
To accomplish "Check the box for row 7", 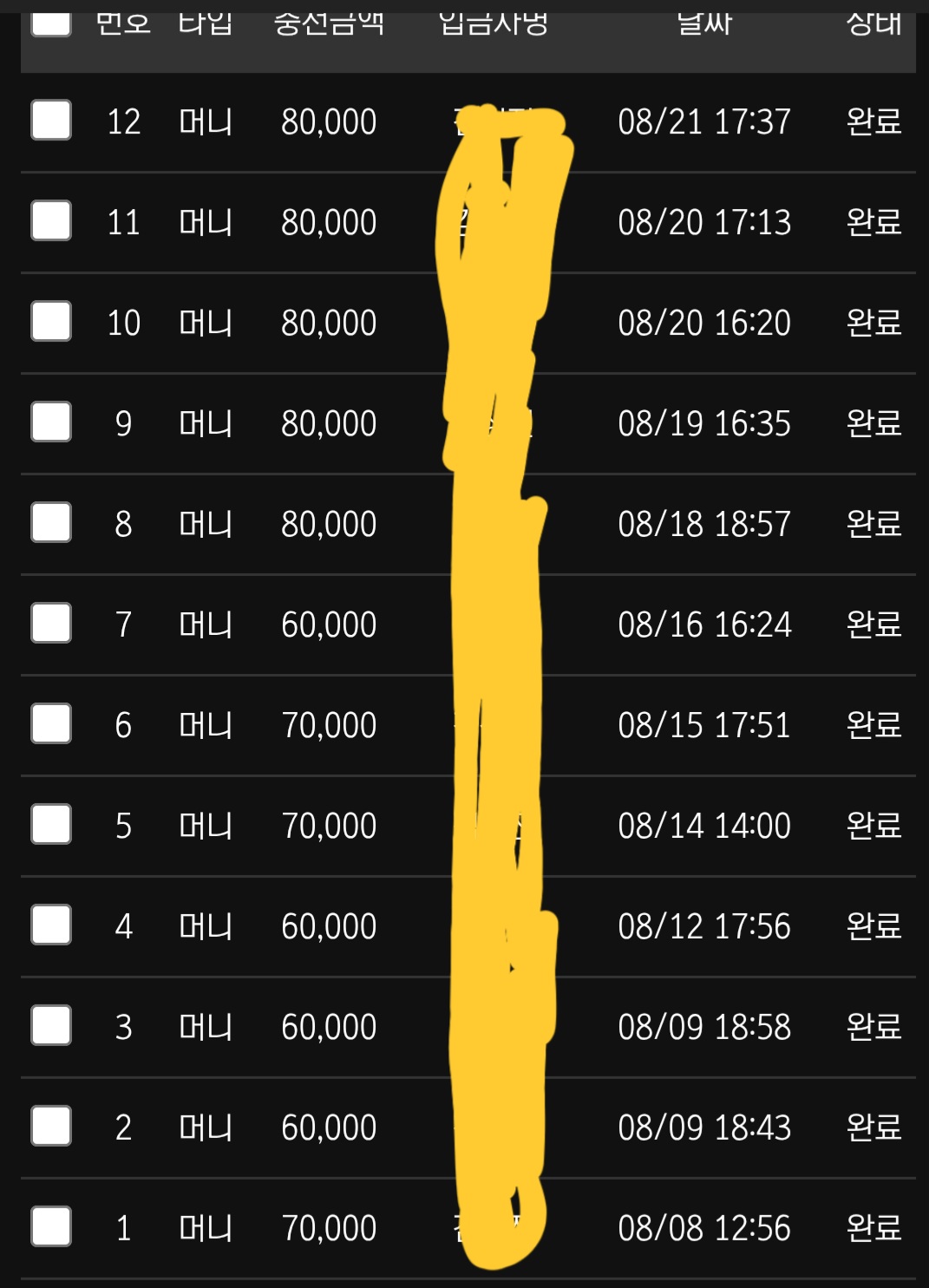I will point(51,624).
